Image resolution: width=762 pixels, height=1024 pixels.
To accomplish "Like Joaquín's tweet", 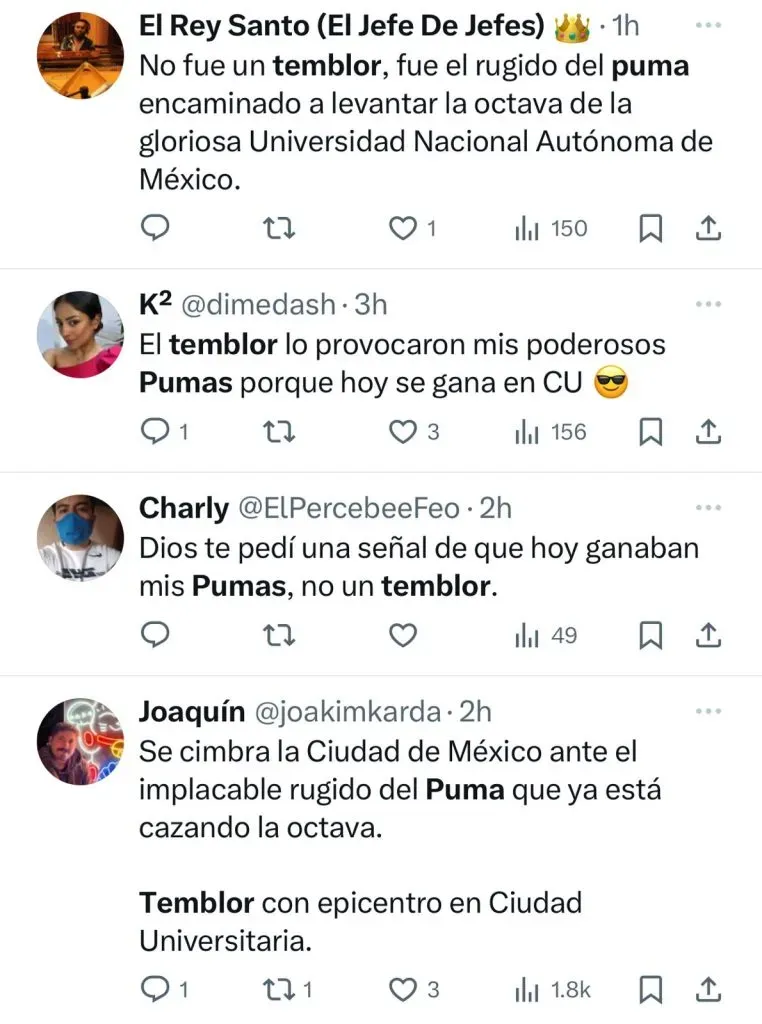I will 402,989.
